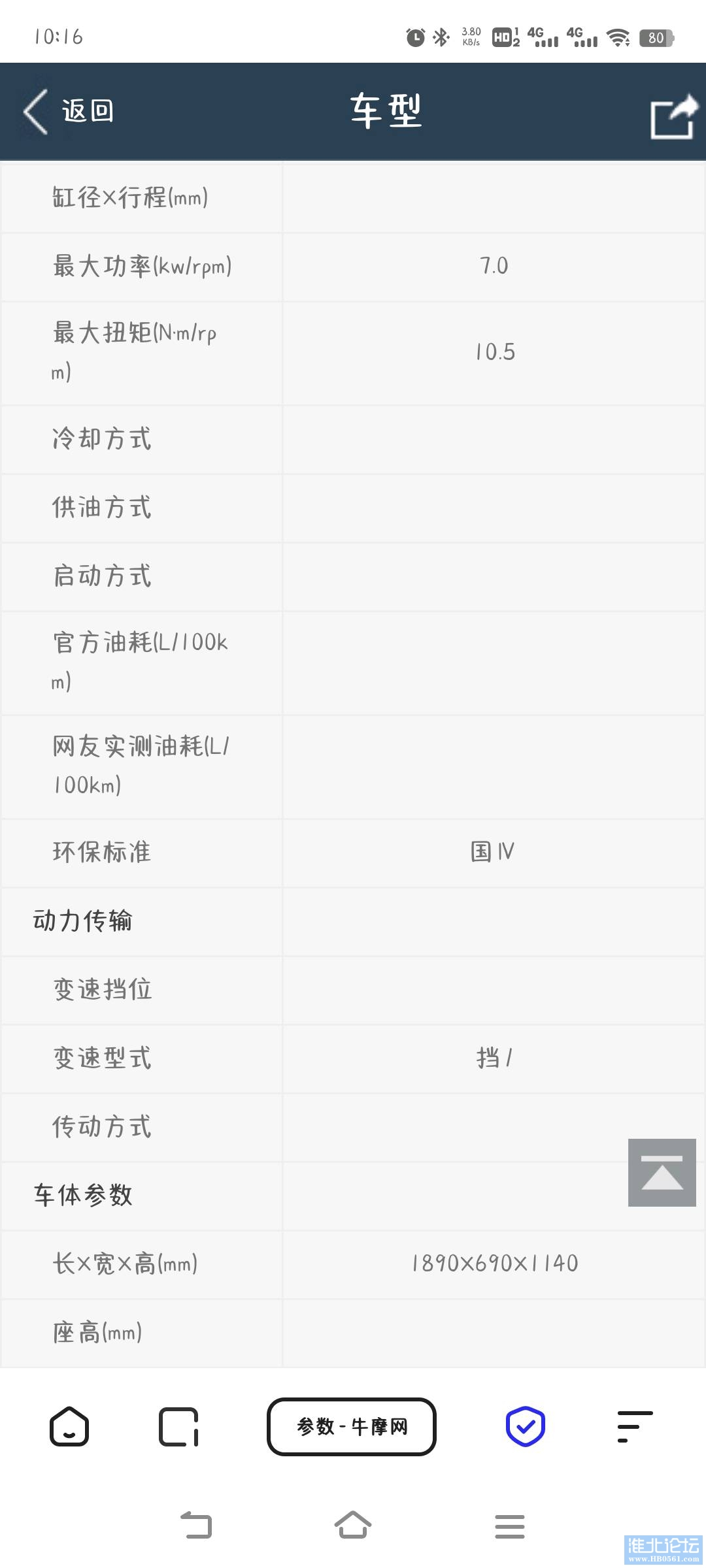The height and width of the screenshot is (1568, 706).
Task: Open the browser tabs switcher
Action: pyautogui.click(x=178, y=1426)
